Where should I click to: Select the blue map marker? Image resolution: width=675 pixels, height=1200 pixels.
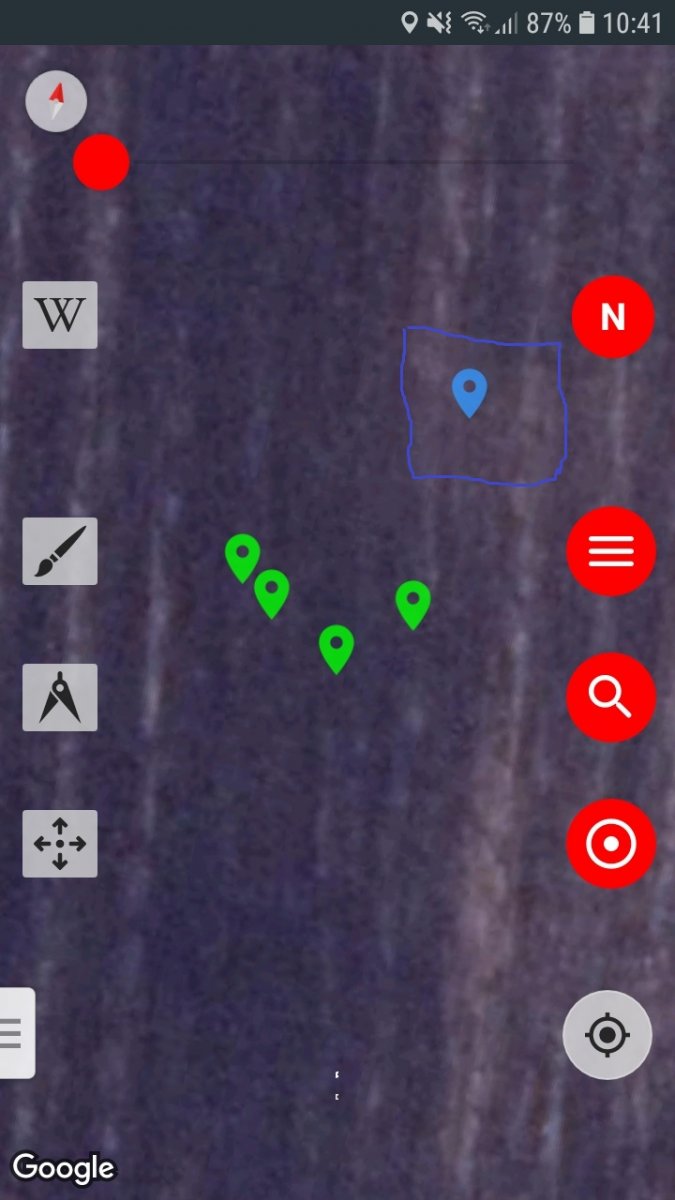coord(469,390)
